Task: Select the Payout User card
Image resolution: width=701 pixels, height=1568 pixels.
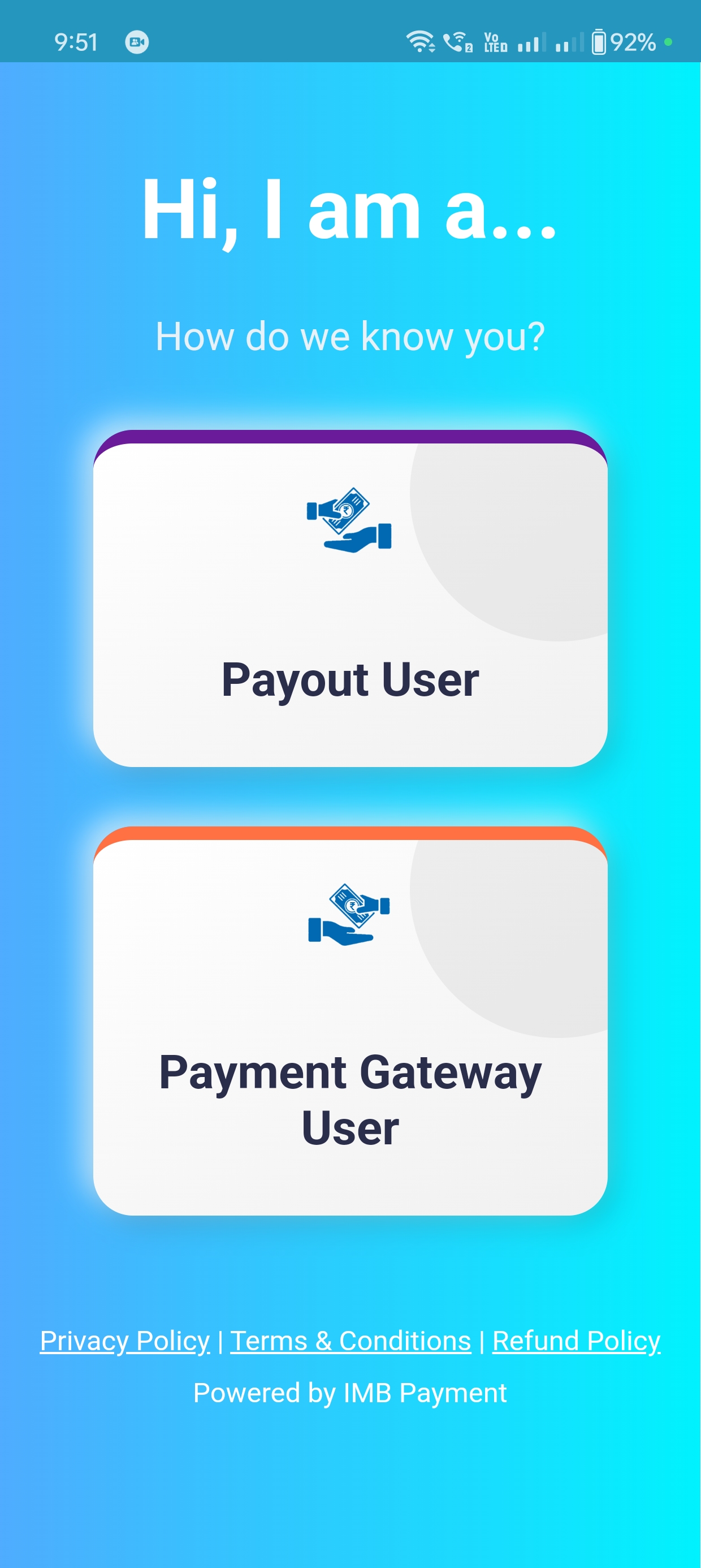Action: tap(350, 600)
